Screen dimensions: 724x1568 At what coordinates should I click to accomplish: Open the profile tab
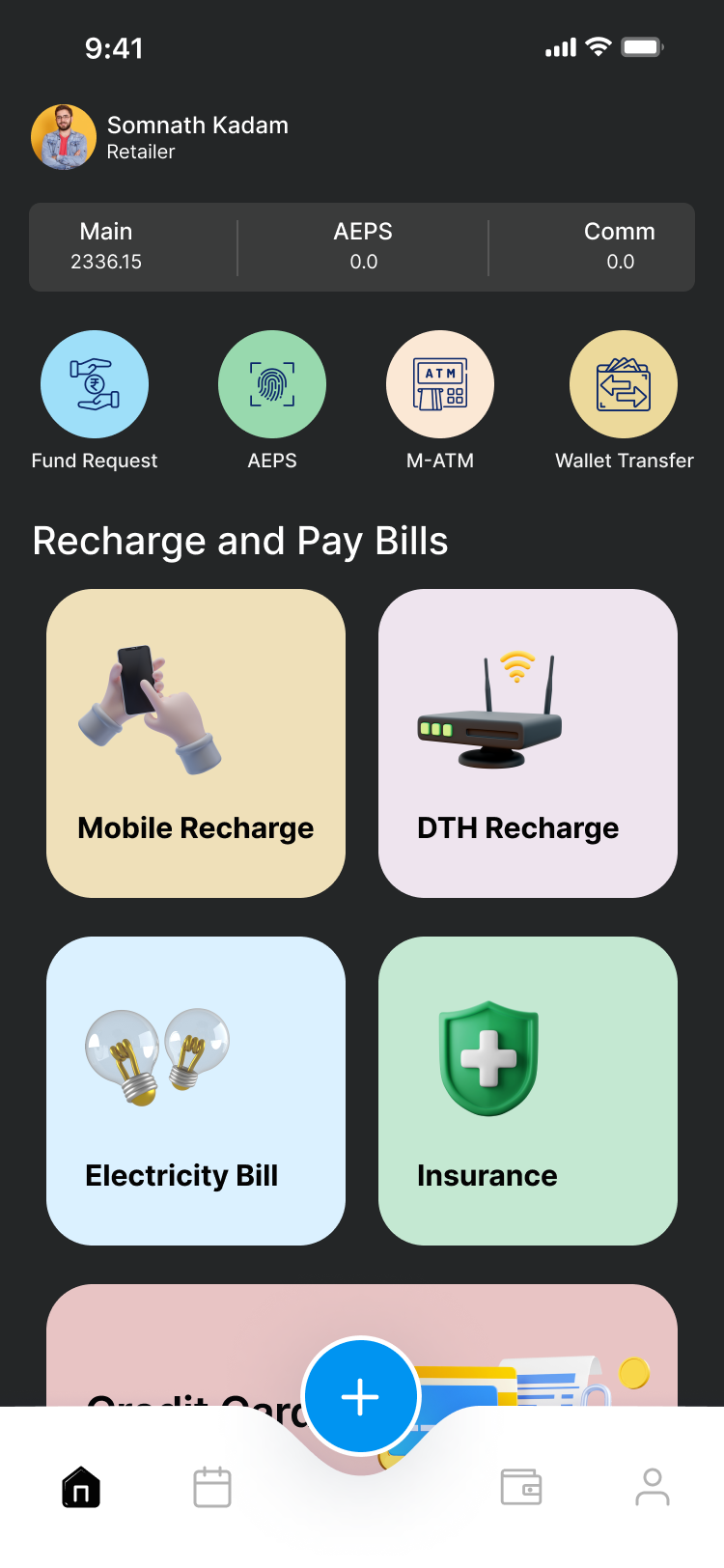coord(653,1487)
